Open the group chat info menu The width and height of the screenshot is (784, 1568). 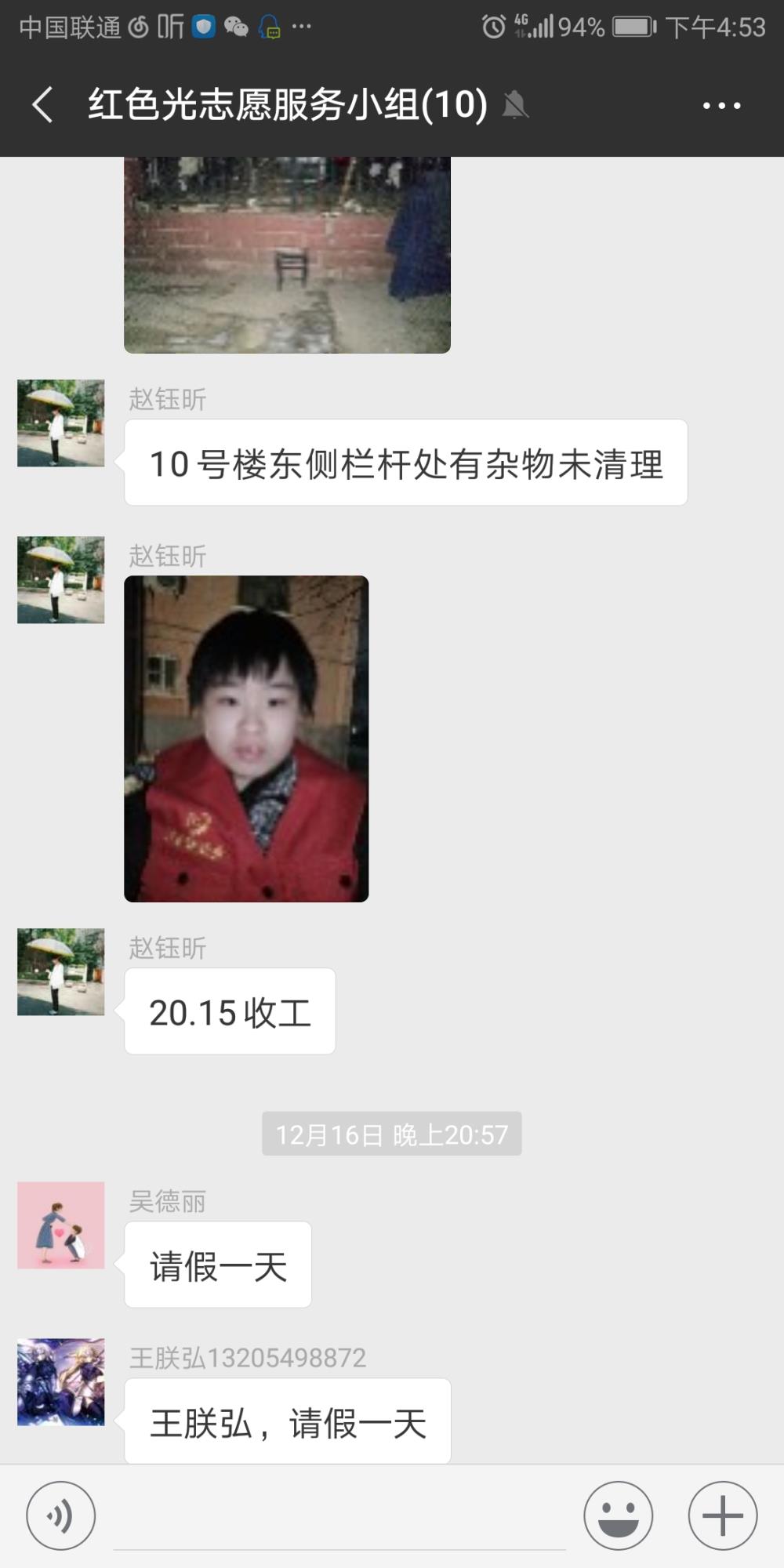[x=722, y=105]
